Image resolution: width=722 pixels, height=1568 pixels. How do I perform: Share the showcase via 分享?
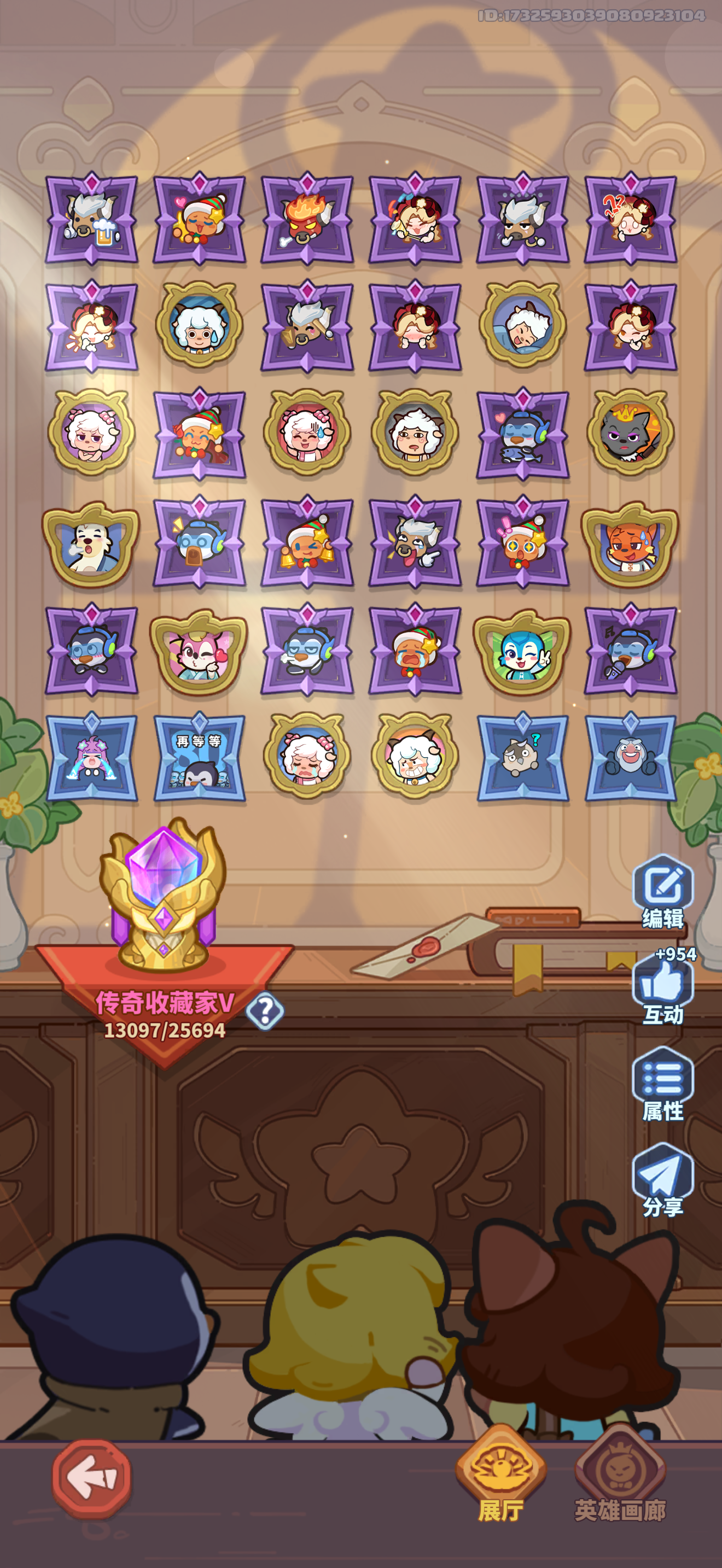pos(662,1180)
